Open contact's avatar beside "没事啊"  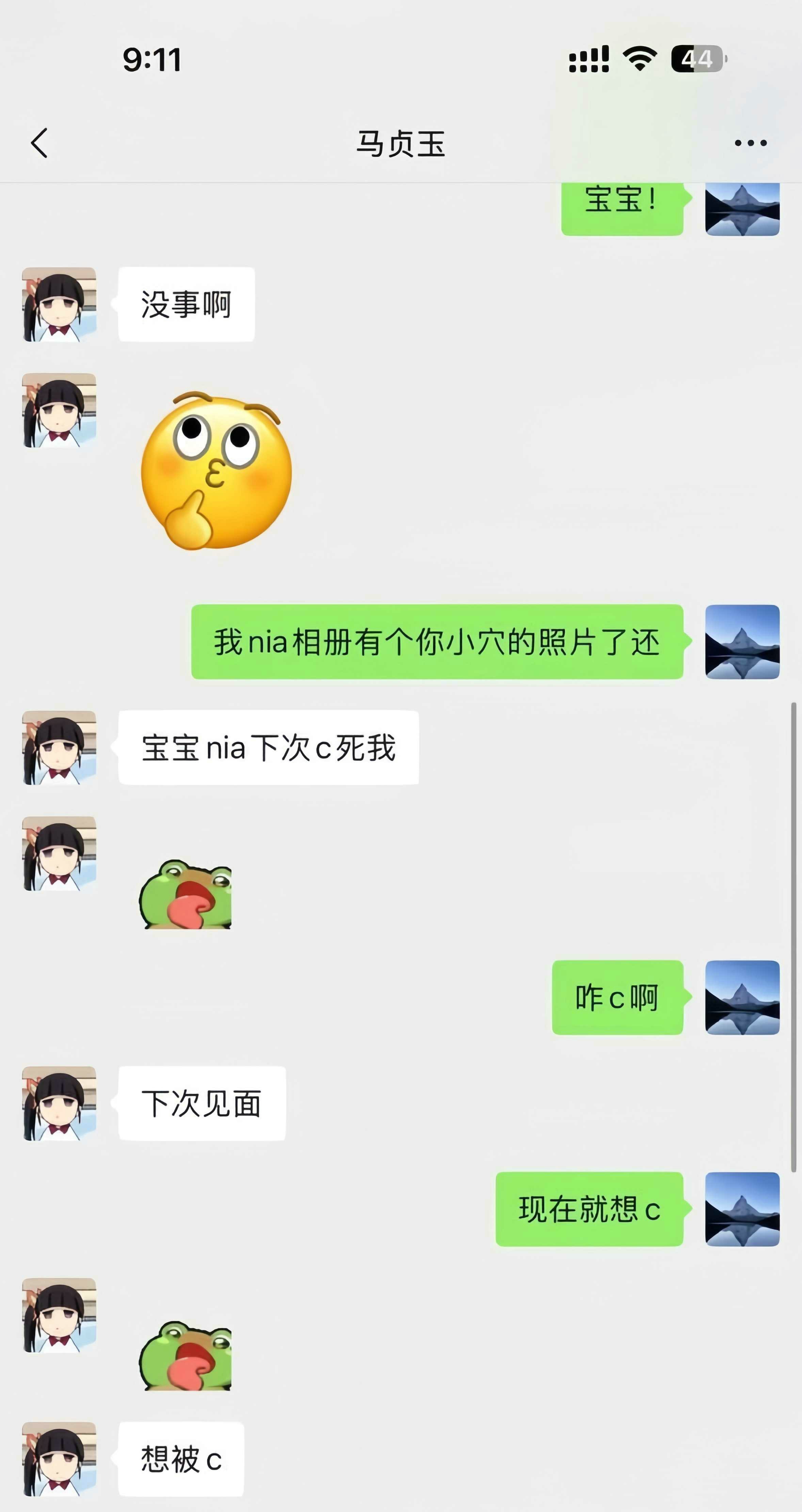tap(59, 305)
